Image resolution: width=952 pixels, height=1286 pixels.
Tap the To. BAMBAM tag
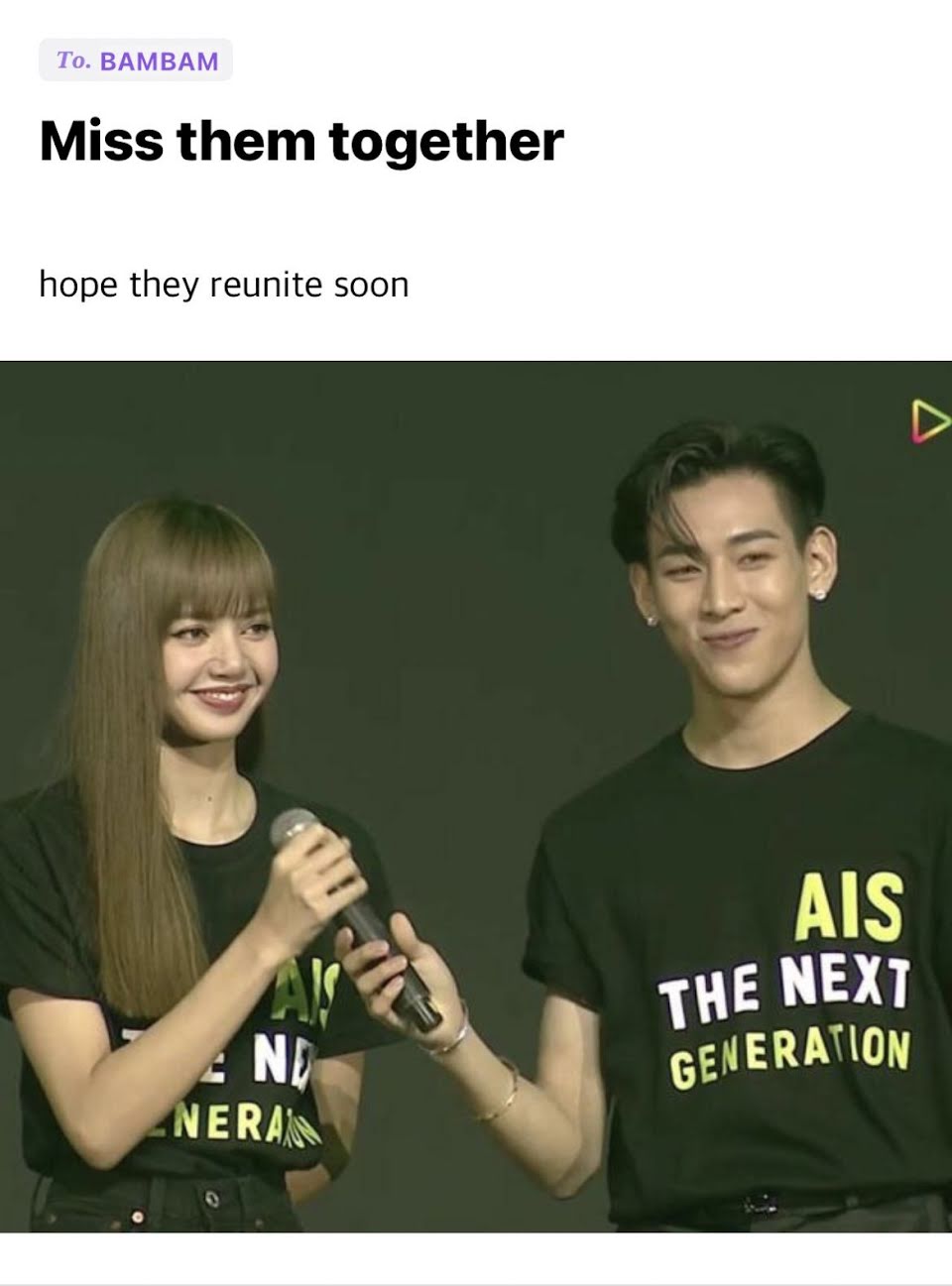tap(136, 60)
